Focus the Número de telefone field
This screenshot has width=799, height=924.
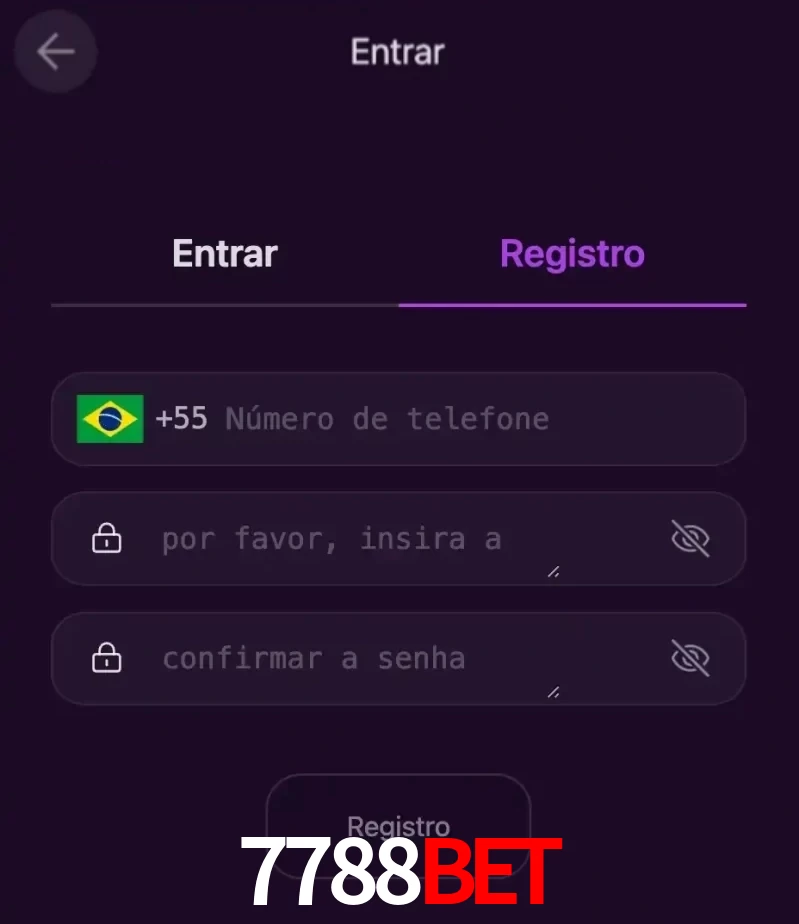tap(450, 419)
